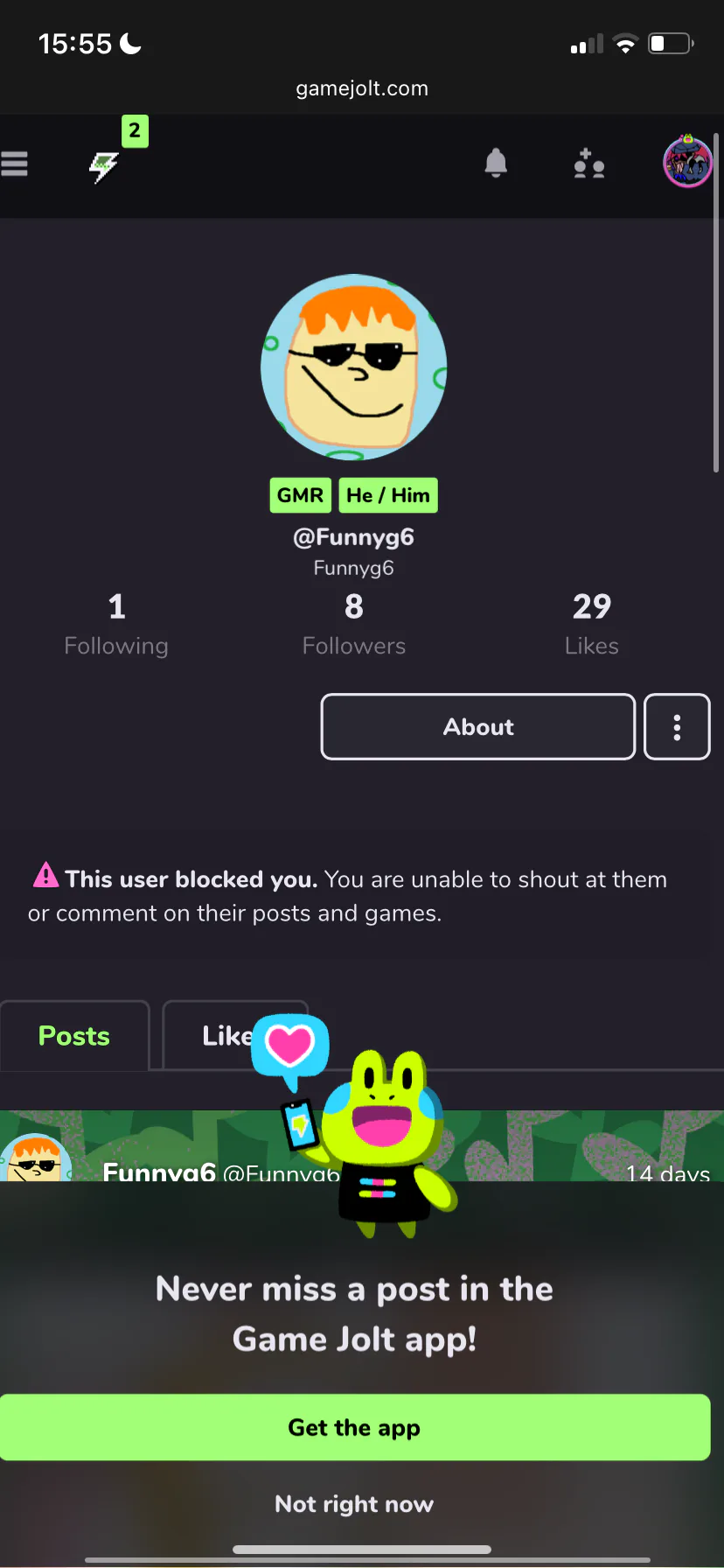Switch to the Posts tab

click(x=74, y=1036)
